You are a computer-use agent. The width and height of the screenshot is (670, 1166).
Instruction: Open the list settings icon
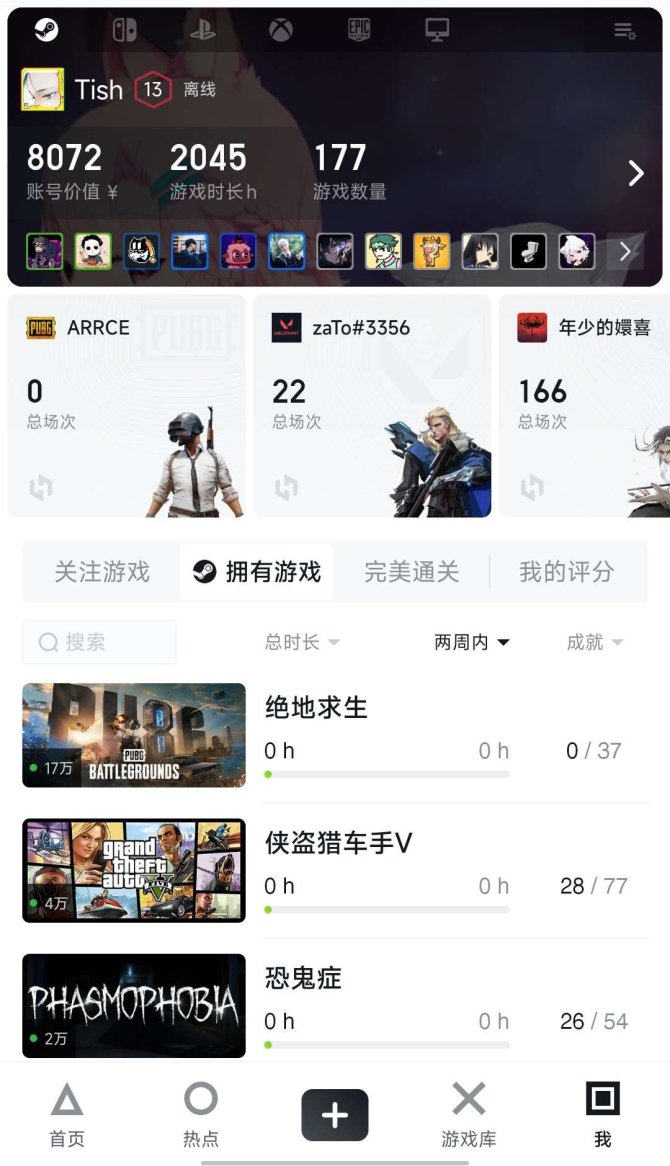pos(625,31)
